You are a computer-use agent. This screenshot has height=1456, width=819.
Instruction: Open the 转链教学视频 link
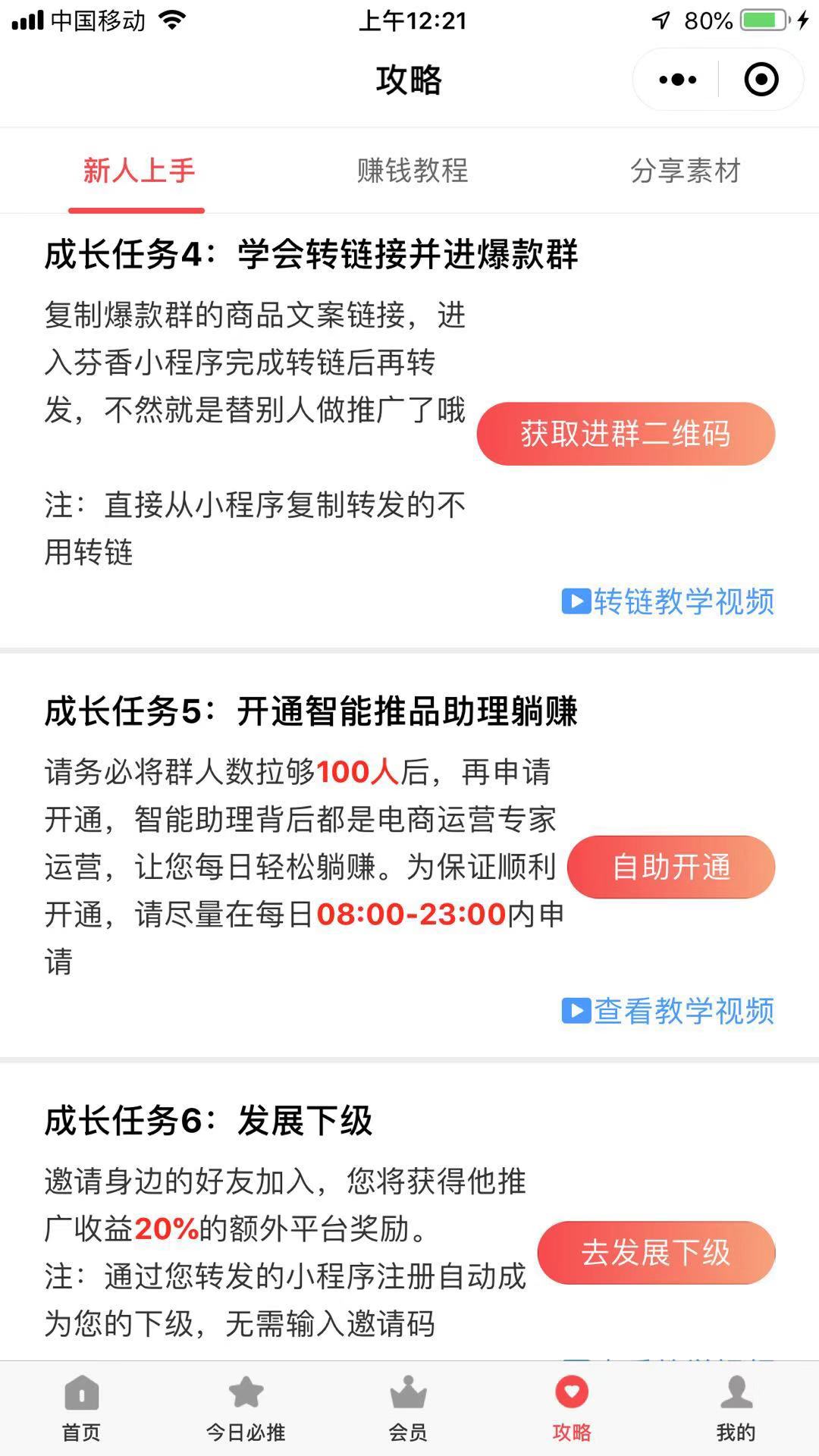pyautogui.click(x=684, y=601)
